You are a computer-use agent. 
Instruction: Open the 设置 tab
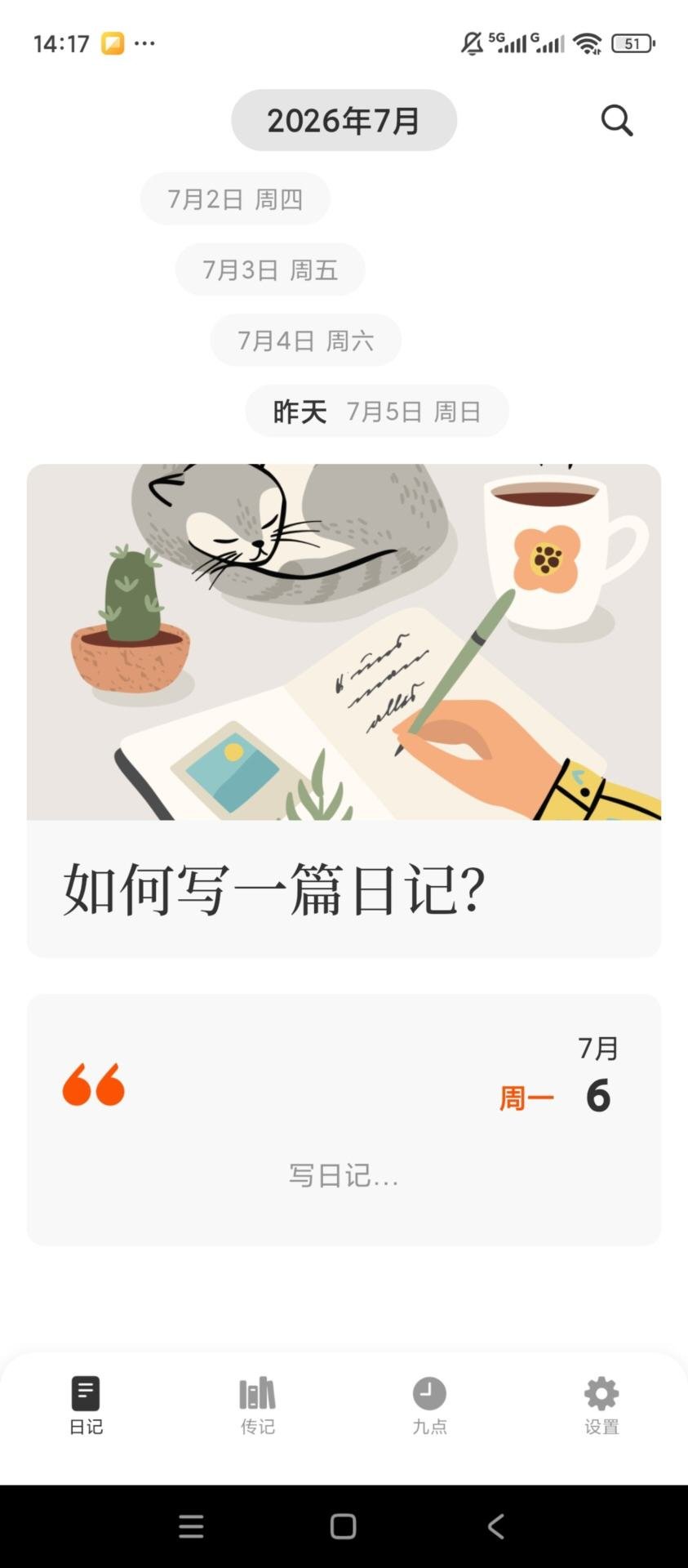[601, 1405]
